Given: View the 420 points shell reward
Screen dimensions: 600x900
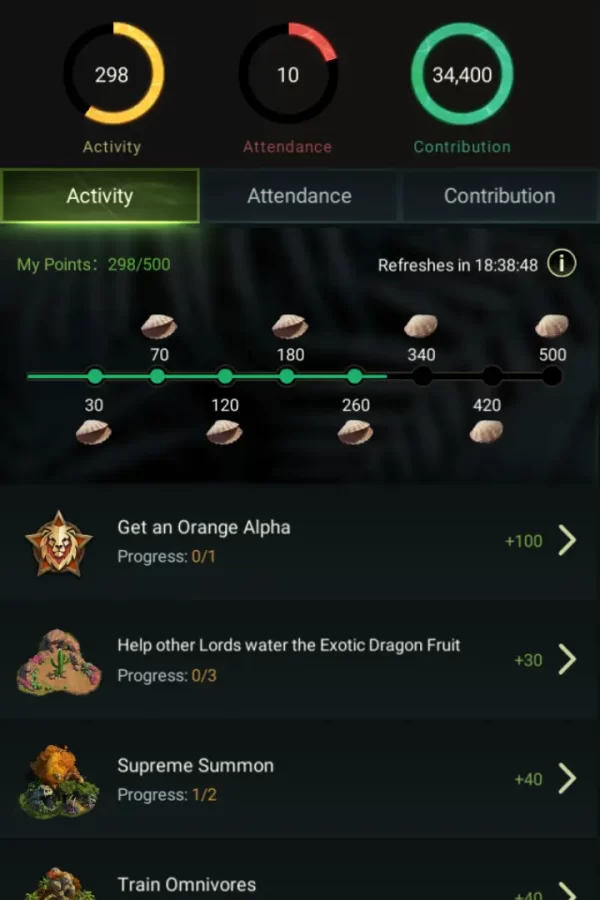Looking at the screenshot, I should coord(487,432).
